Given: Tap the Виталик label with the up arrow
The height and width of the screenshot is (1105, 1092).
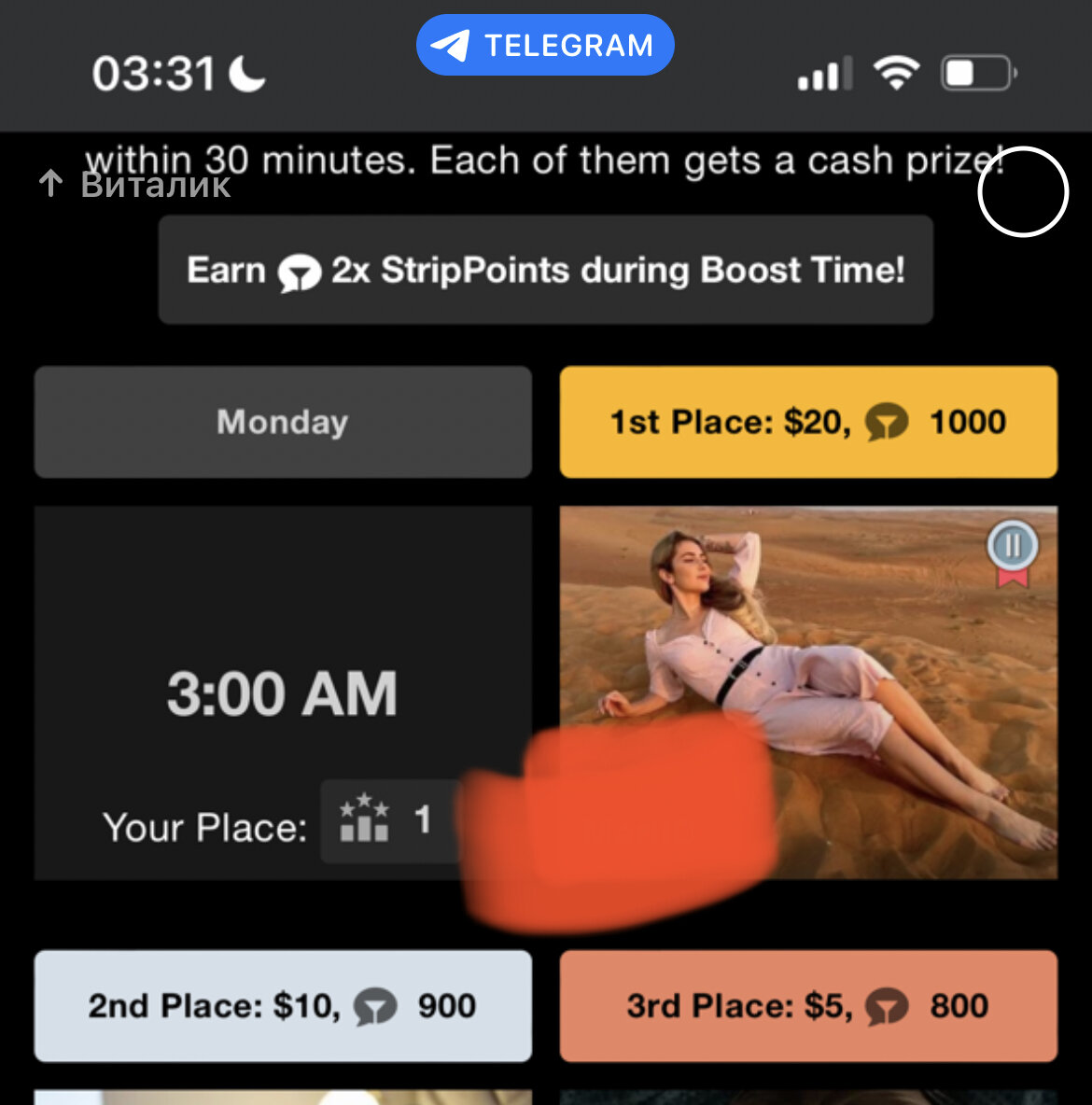Looking at the screenshot, I should tap(135, 185).
